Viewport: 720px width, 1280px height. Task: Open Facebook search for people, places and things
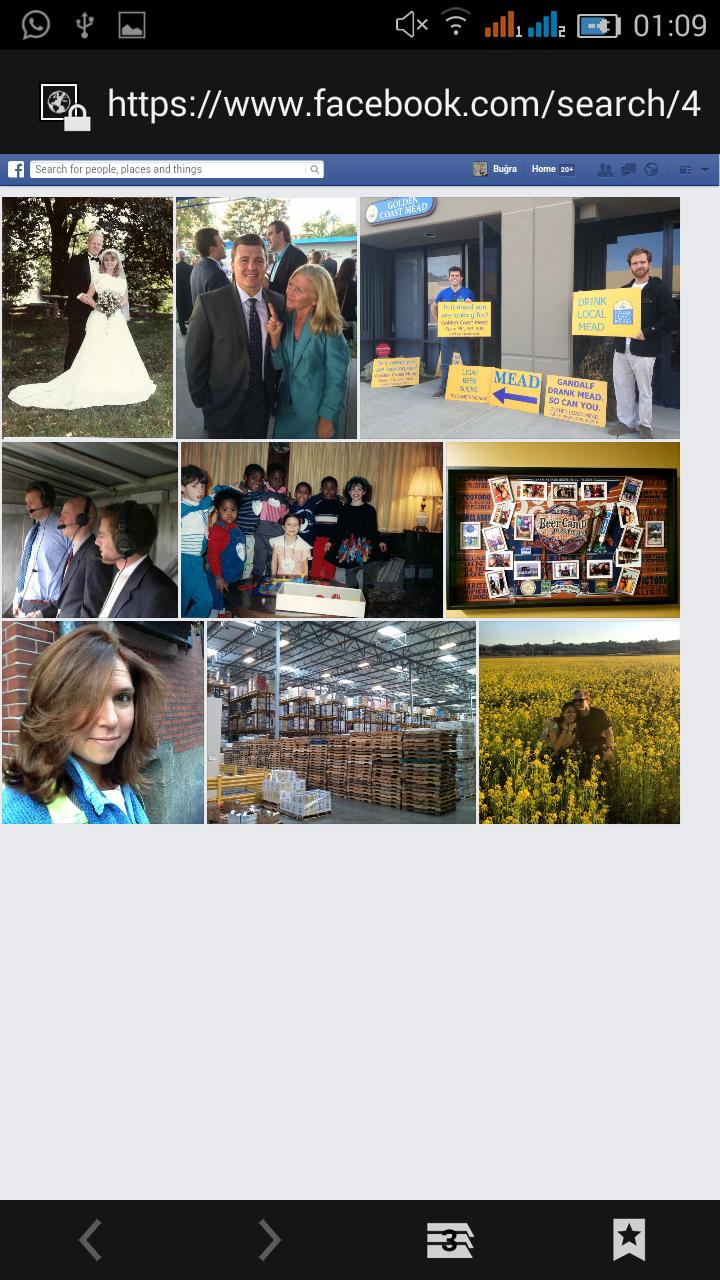click(x=170, y=170)
